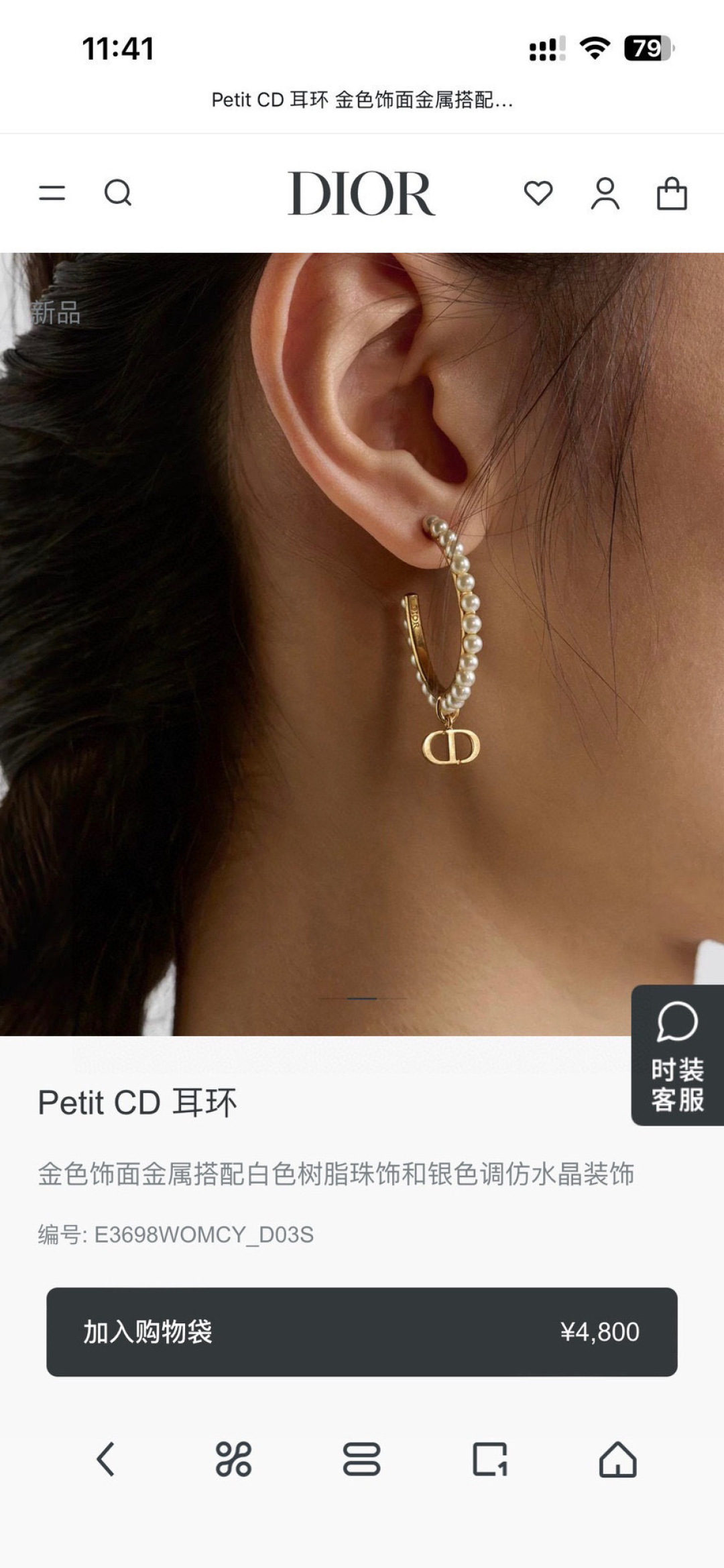
Task: Go to the browser home page
Action: pos(617,1459)
